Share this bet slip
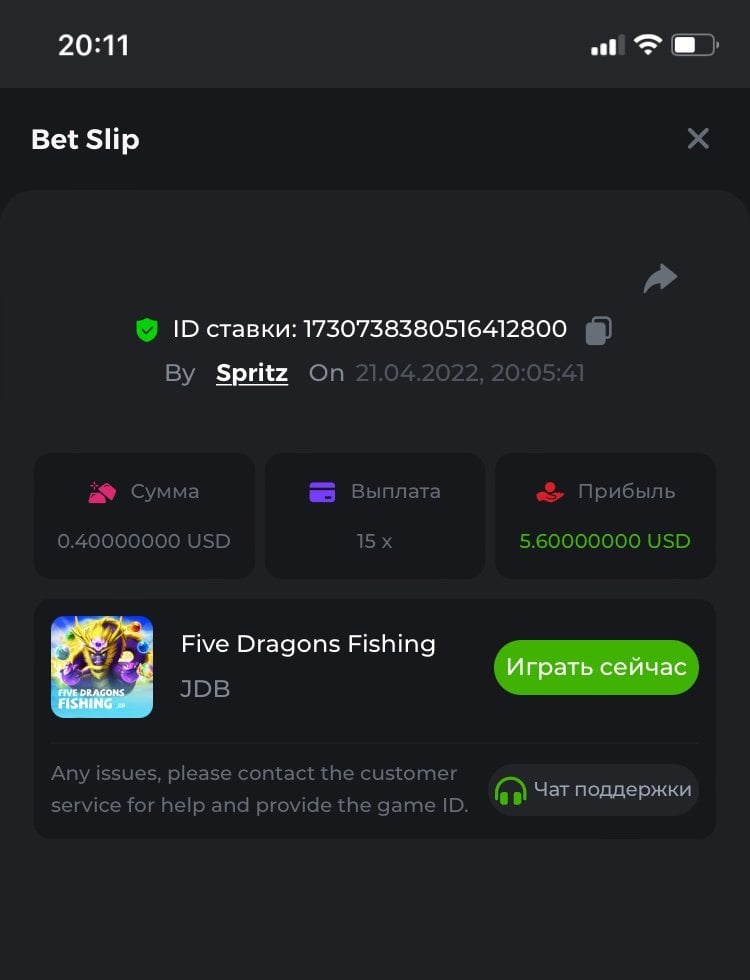 [660, 279]
